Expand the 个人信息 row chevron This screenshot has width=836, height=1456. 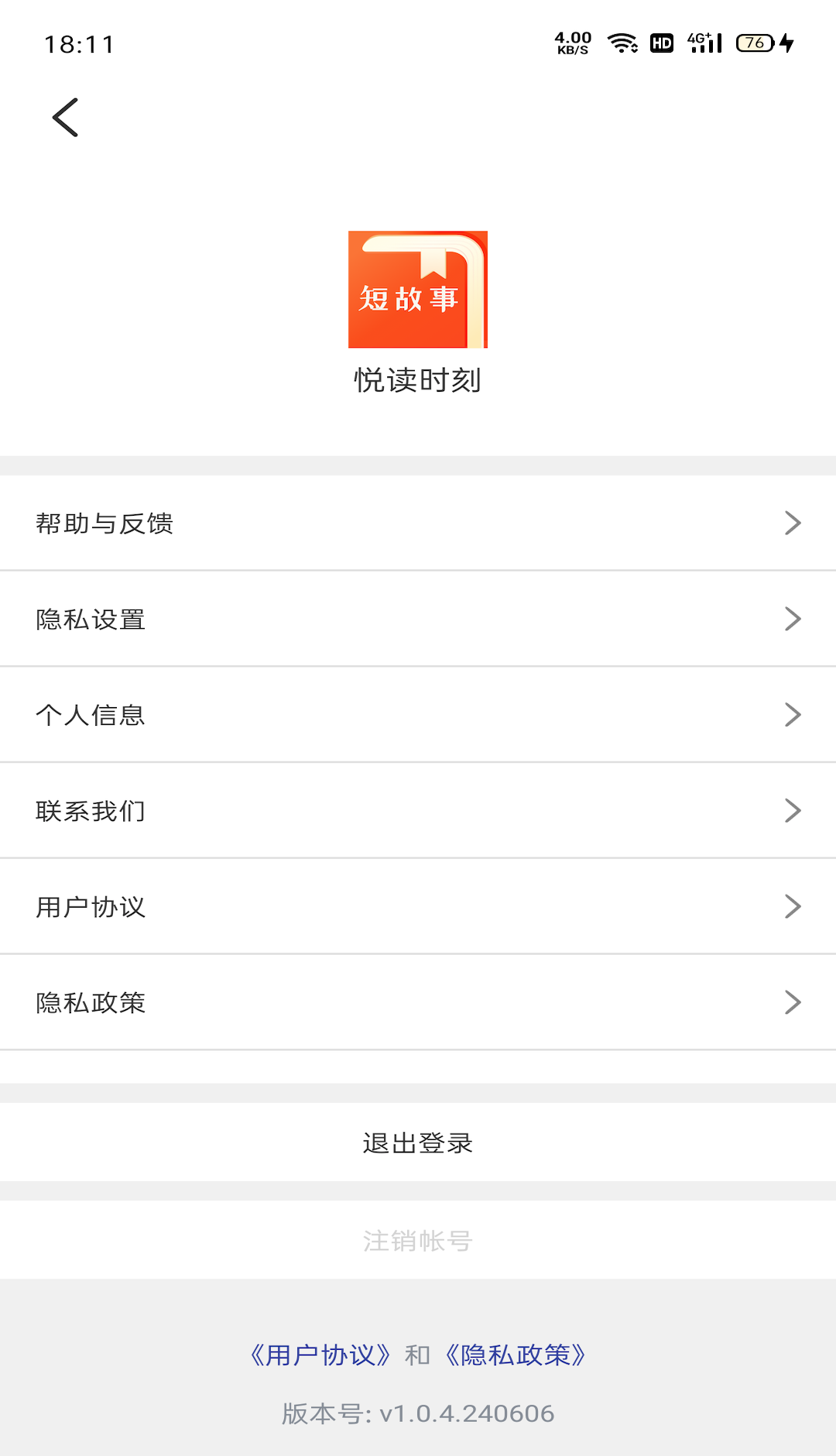pyautogui.click(x=792, y=714)
